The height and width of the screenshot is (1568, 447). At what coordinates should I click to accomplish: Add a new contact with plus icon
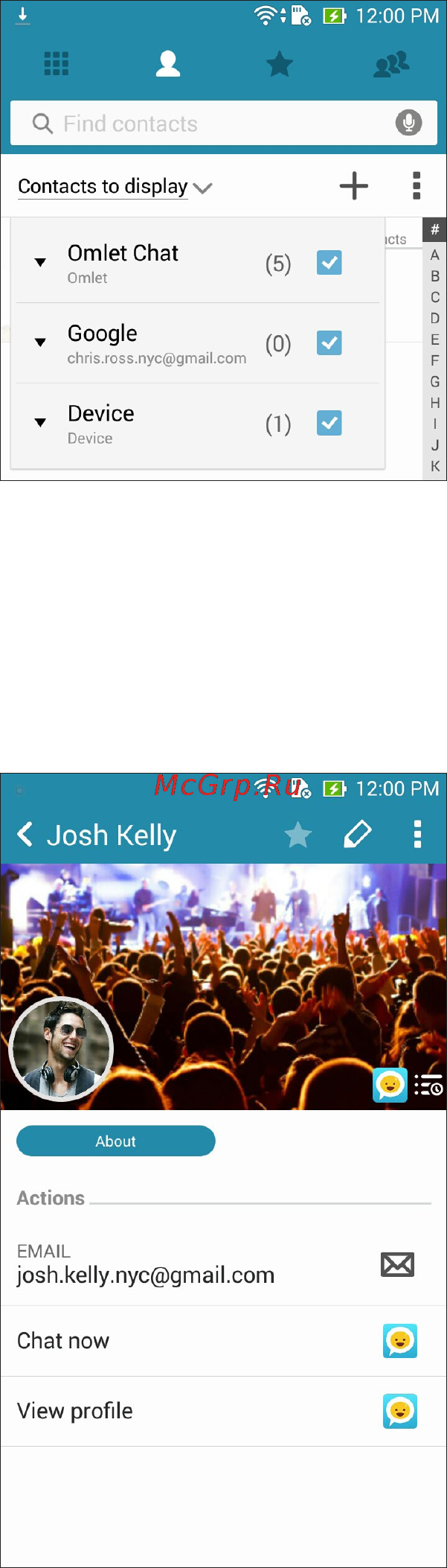(x=354, y=186)
